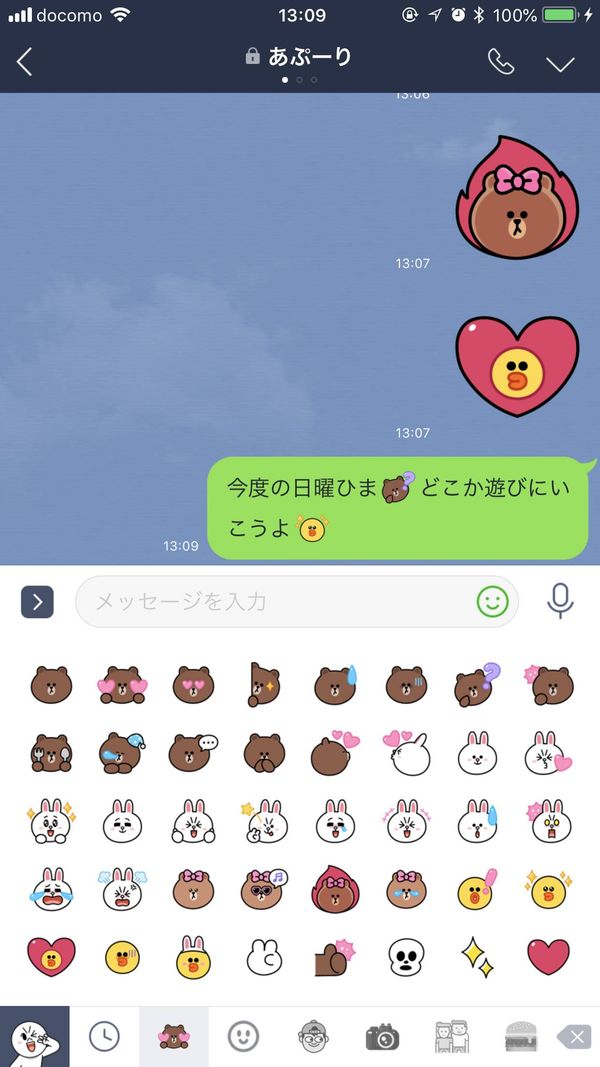Switch to the Moon sticker tab
Screen dimensions: 600x1067
pyautogui.click(x=35, y=1036)
